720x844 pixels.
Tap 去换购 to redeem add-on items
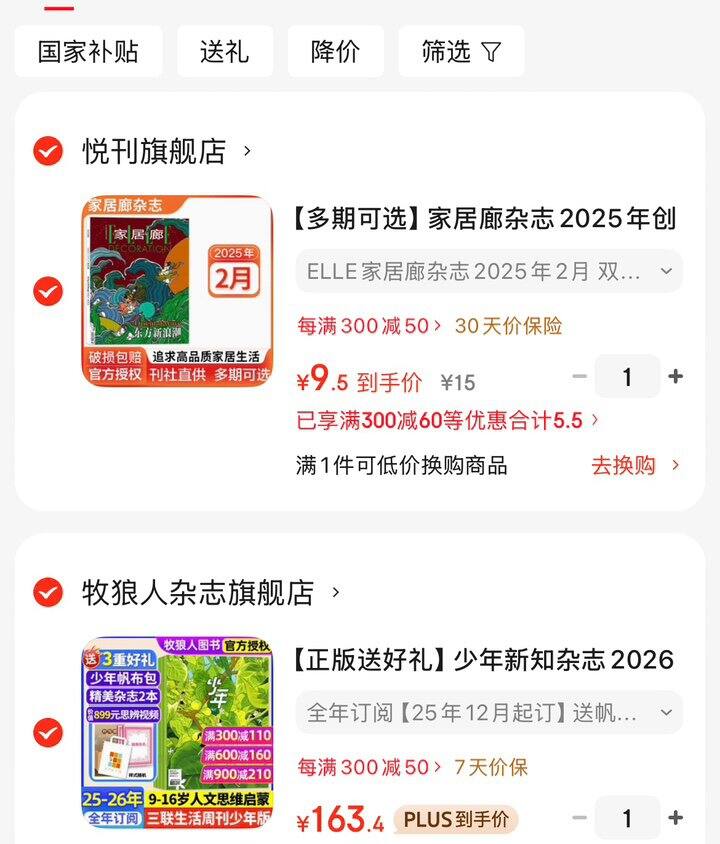[x=635, y=465]
